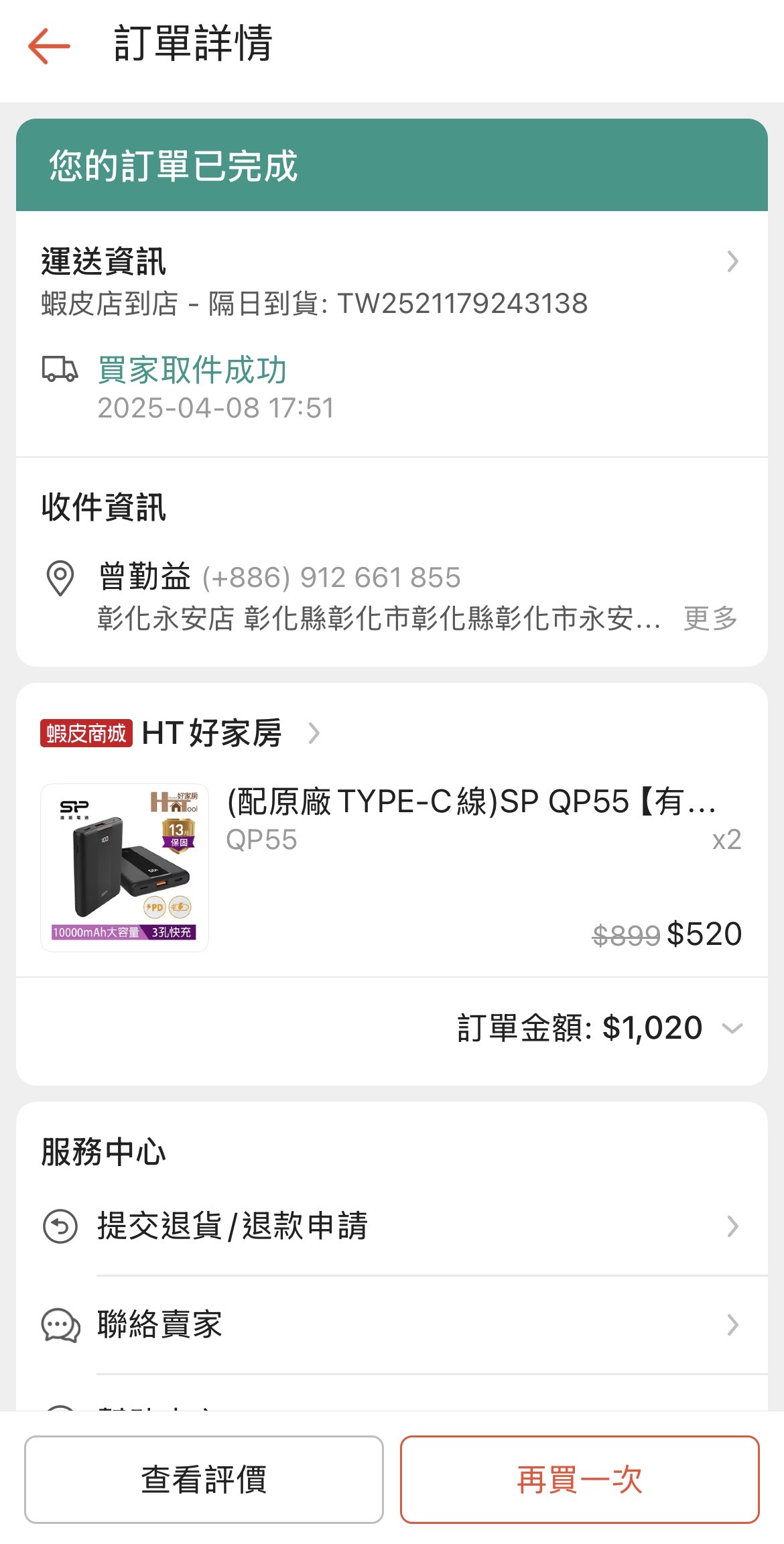
Task: Tap the 查看評價 button
Action: [x=204, y=1480]
